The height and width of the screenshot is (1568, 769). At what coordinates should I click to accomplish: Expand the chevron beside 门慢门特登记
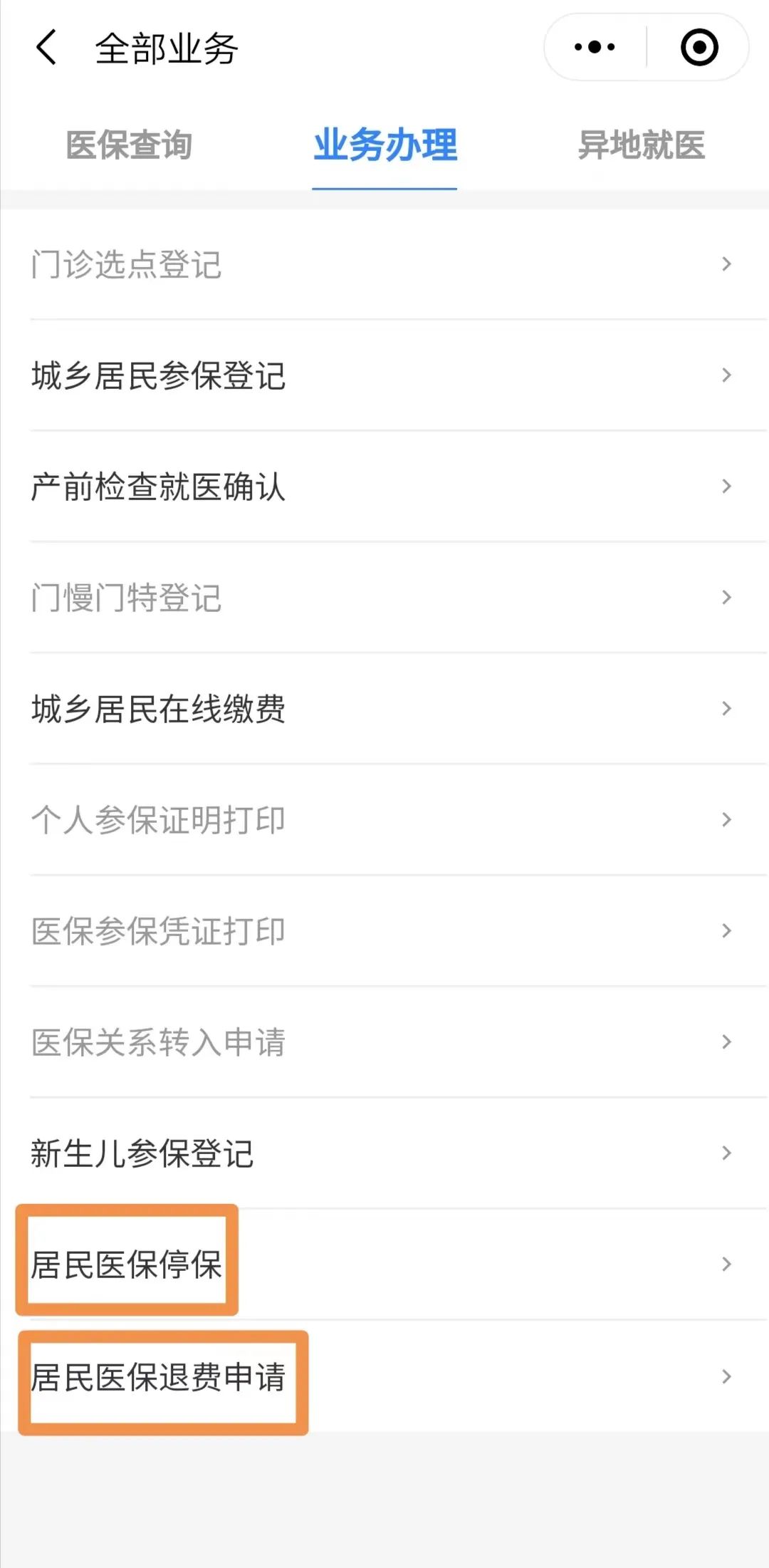pyautogui.click(x=726, y=598)
